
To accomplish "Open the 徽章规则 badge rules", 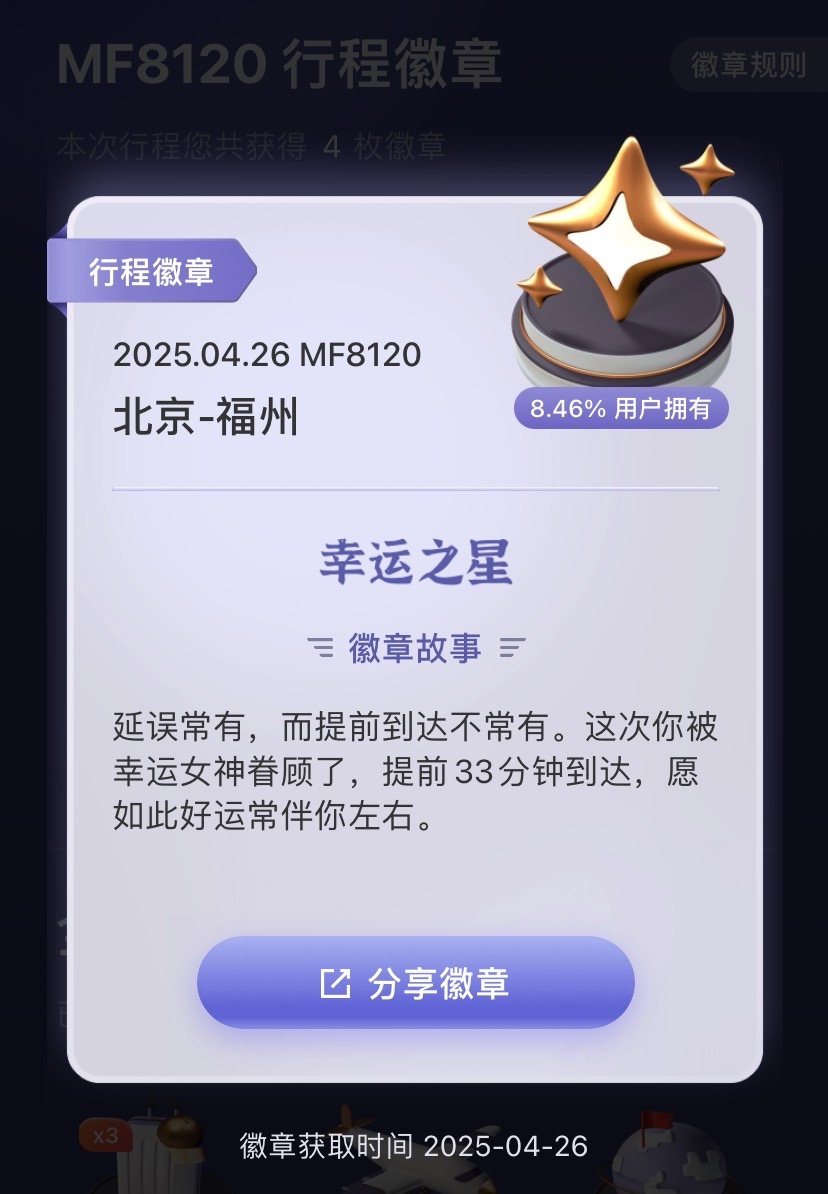I will point(748,66).
